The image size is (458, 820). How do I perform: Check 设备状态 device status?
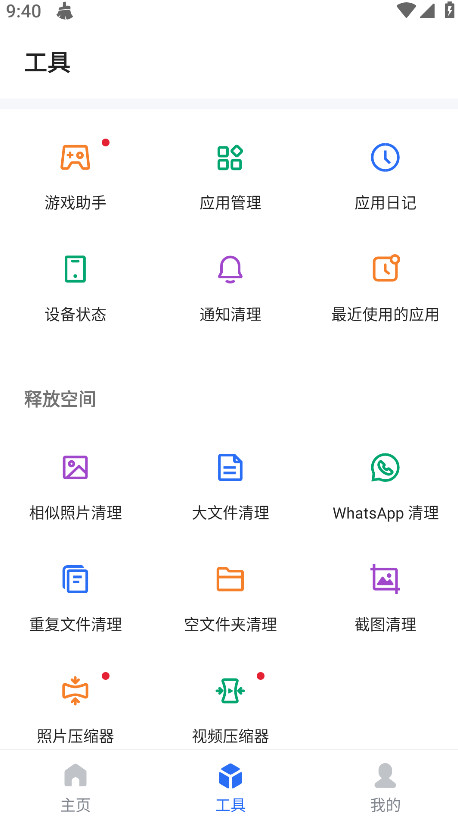[x=75, y=288]
